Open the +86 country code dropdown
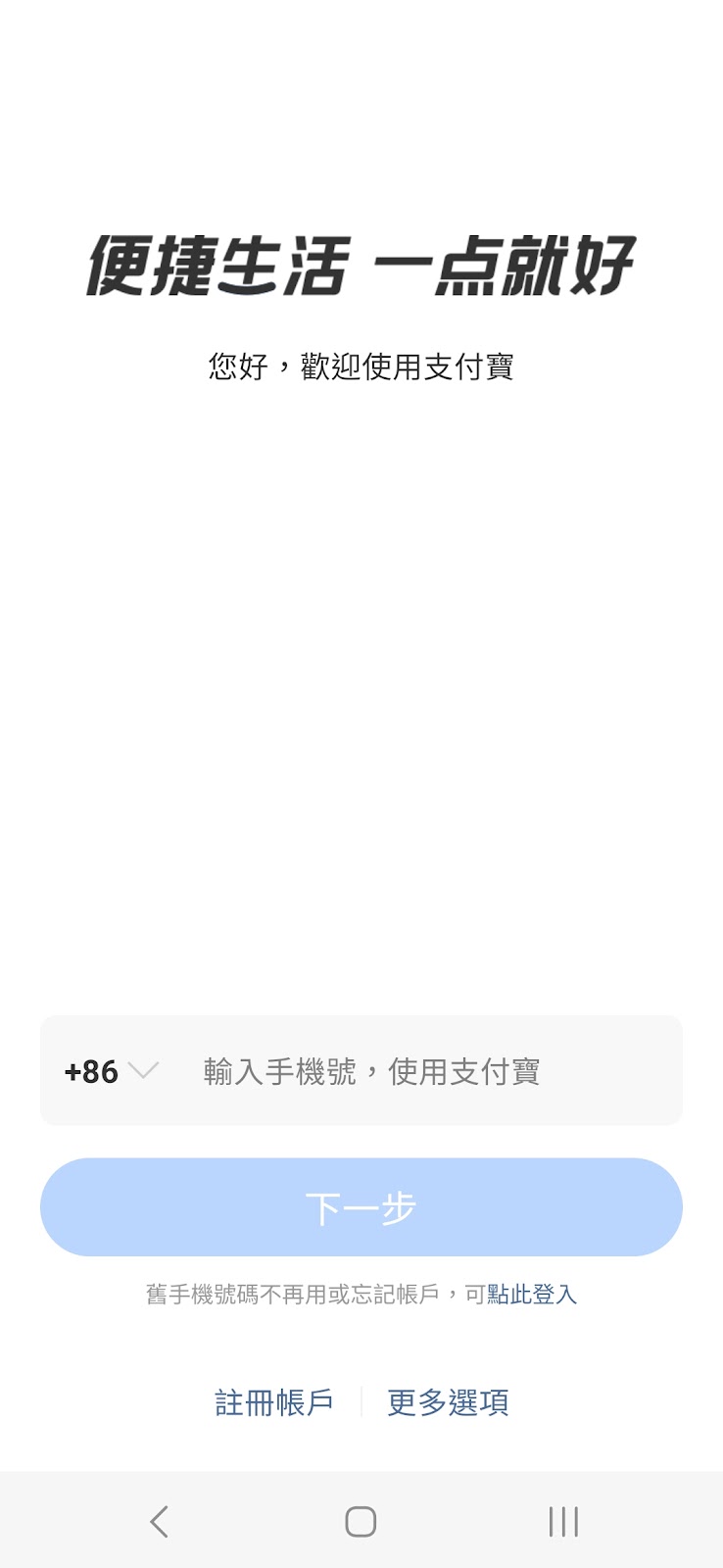This screenshot has width=723, height=1568. 111,1071
